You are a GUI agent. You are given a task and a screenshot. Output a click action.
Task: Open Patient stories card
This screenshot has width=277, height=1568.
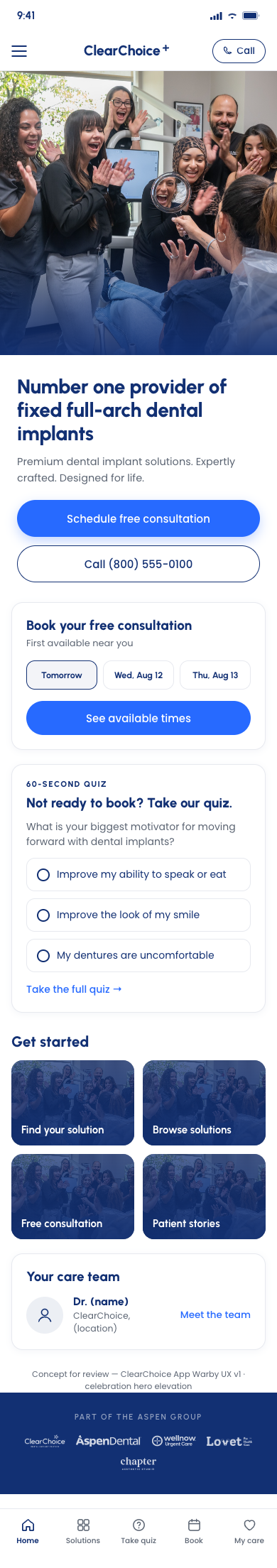204,1196
